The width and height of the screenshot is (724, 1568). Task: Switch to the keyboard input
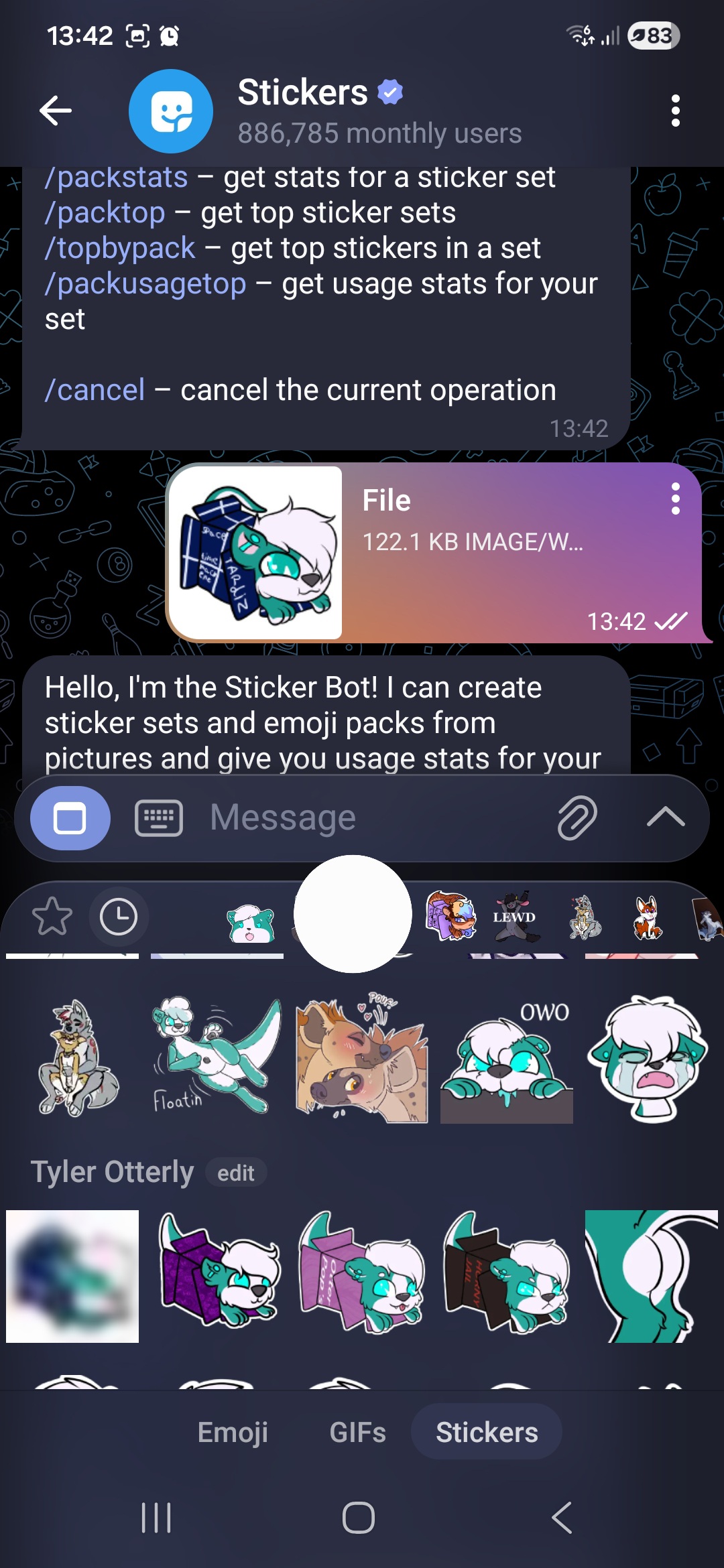(x=159, y=818)
